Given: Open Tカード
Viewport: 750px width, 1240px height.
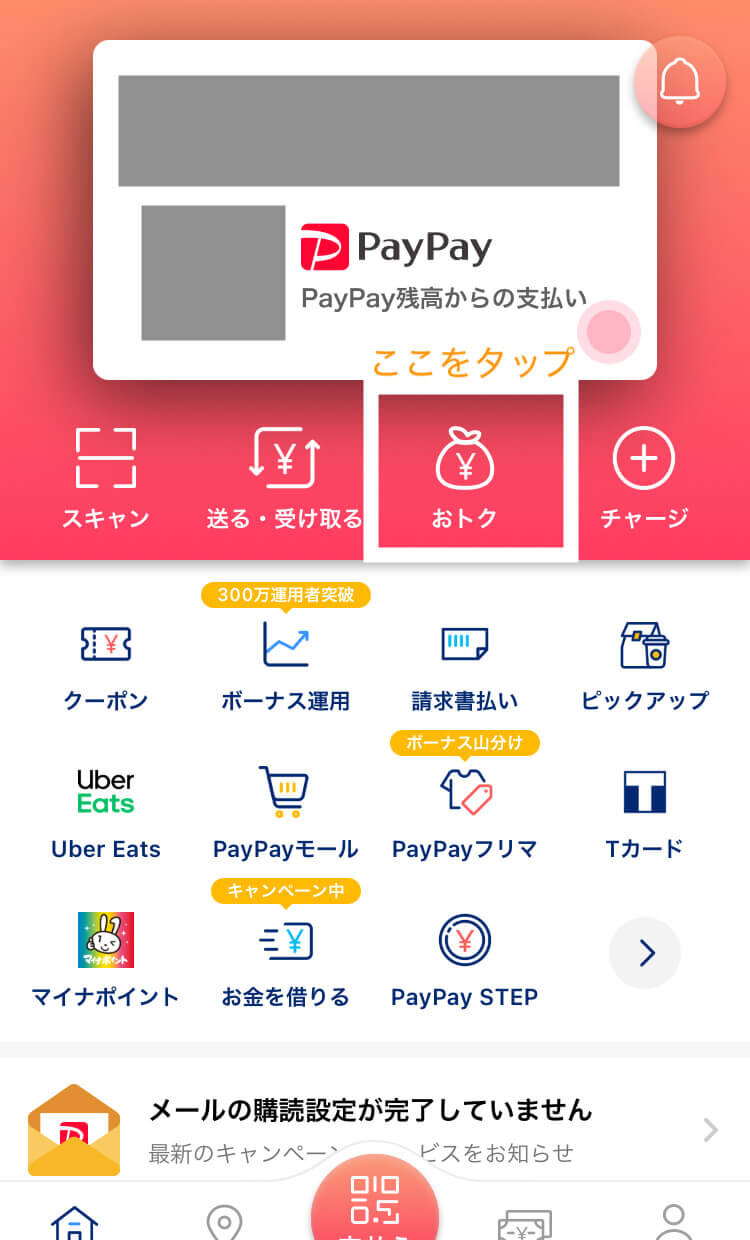Looking at the screenshot, I should click(645, 814).
